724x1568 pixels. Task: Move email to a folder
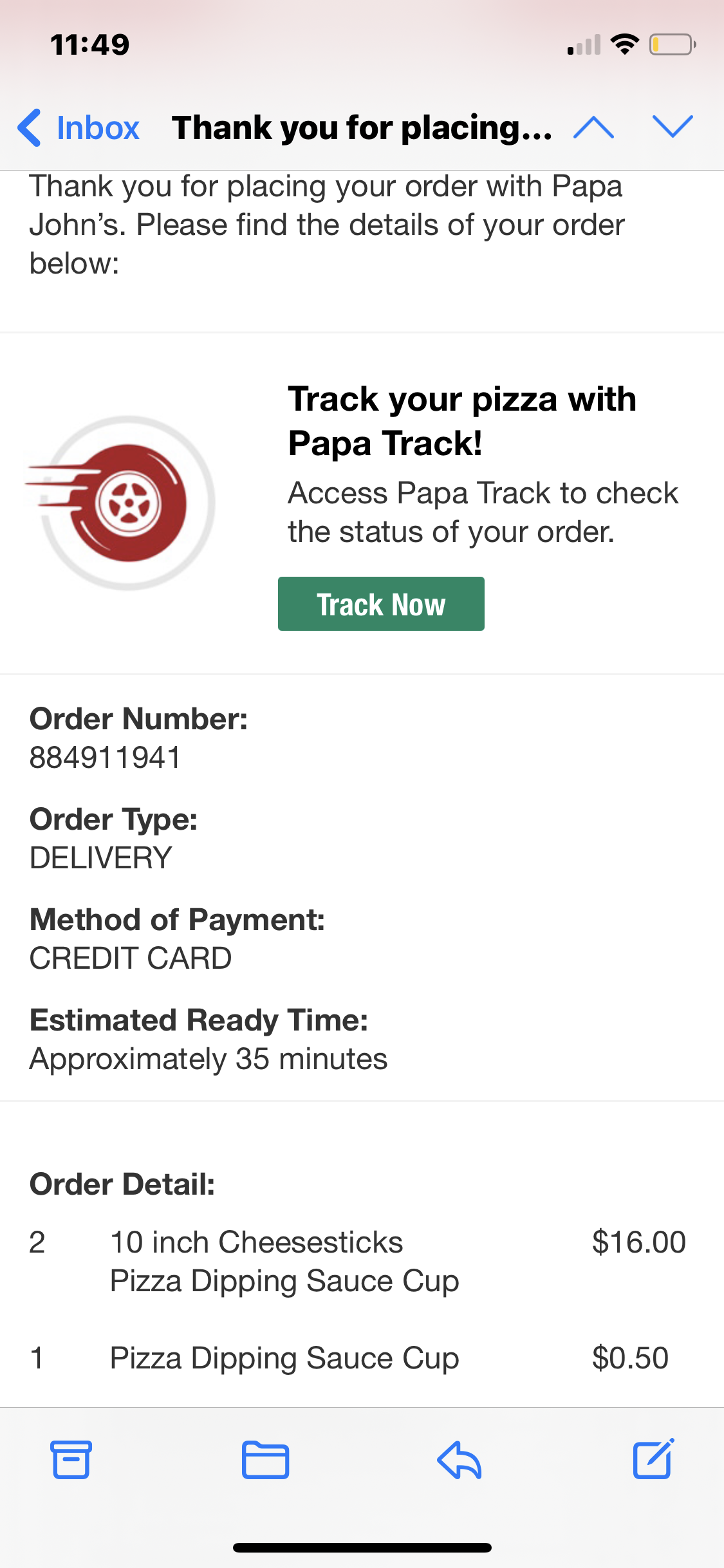(x=265, y=1460)
